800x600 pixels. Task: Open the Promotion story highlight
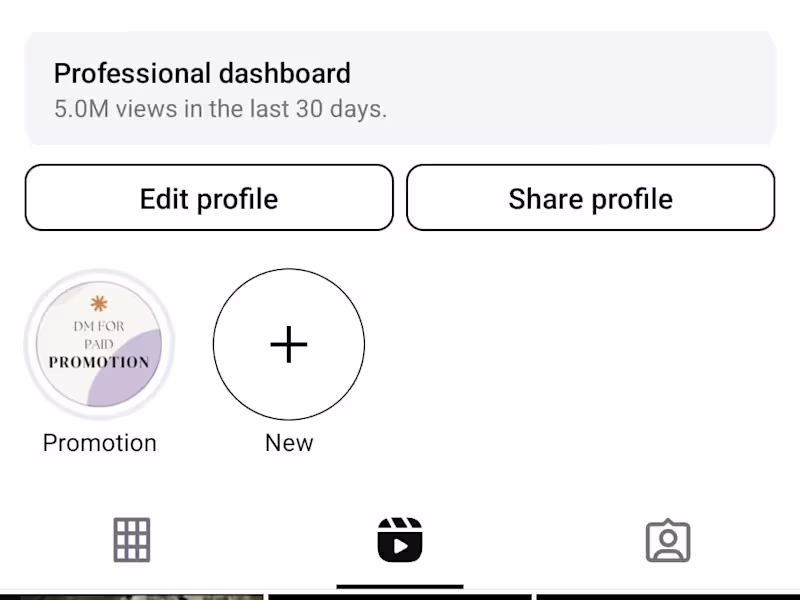(x=99, y=345)
